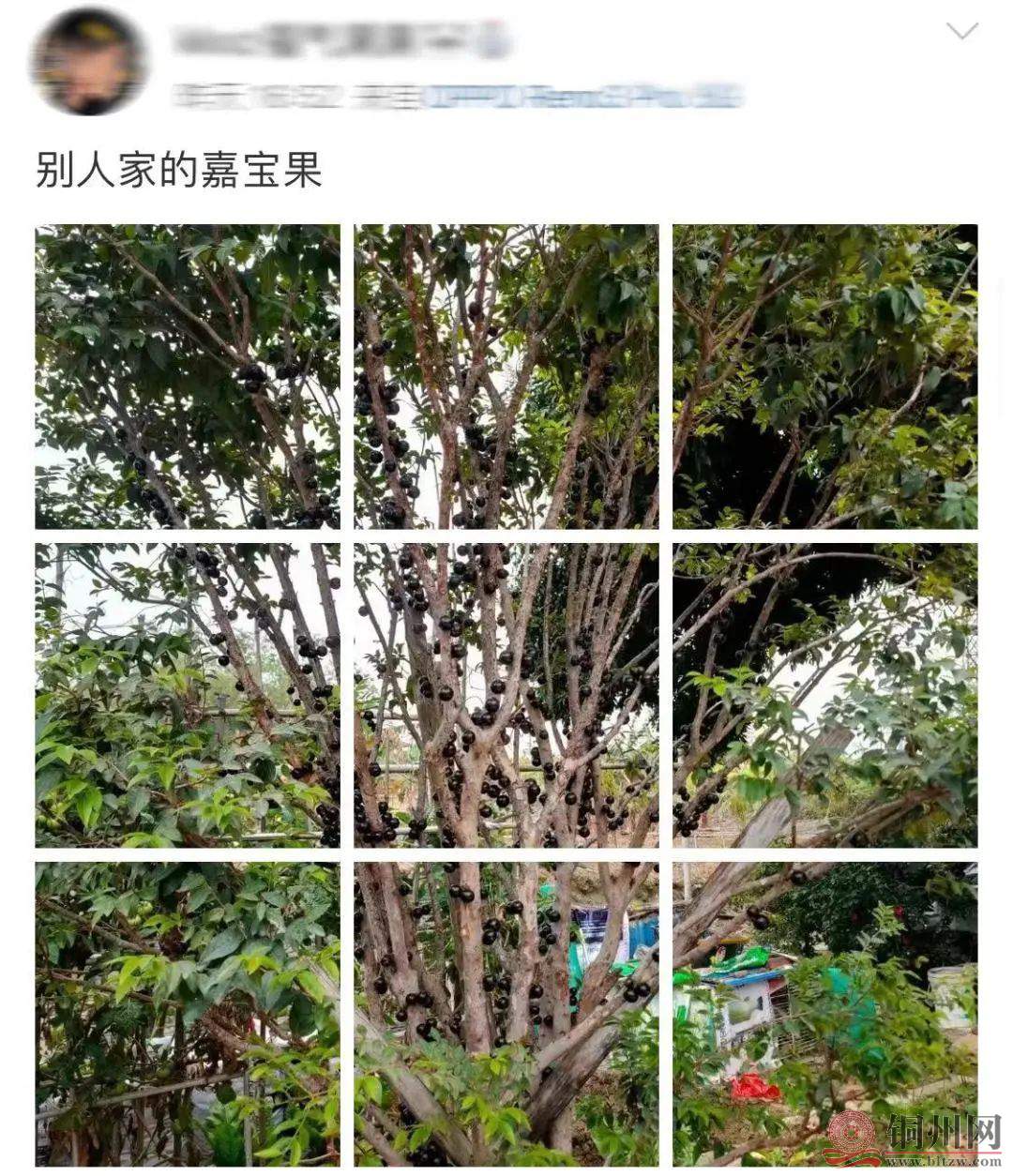
Task: Enlarge the eighth photo showing trunk base
Action: coord(506,1013)
